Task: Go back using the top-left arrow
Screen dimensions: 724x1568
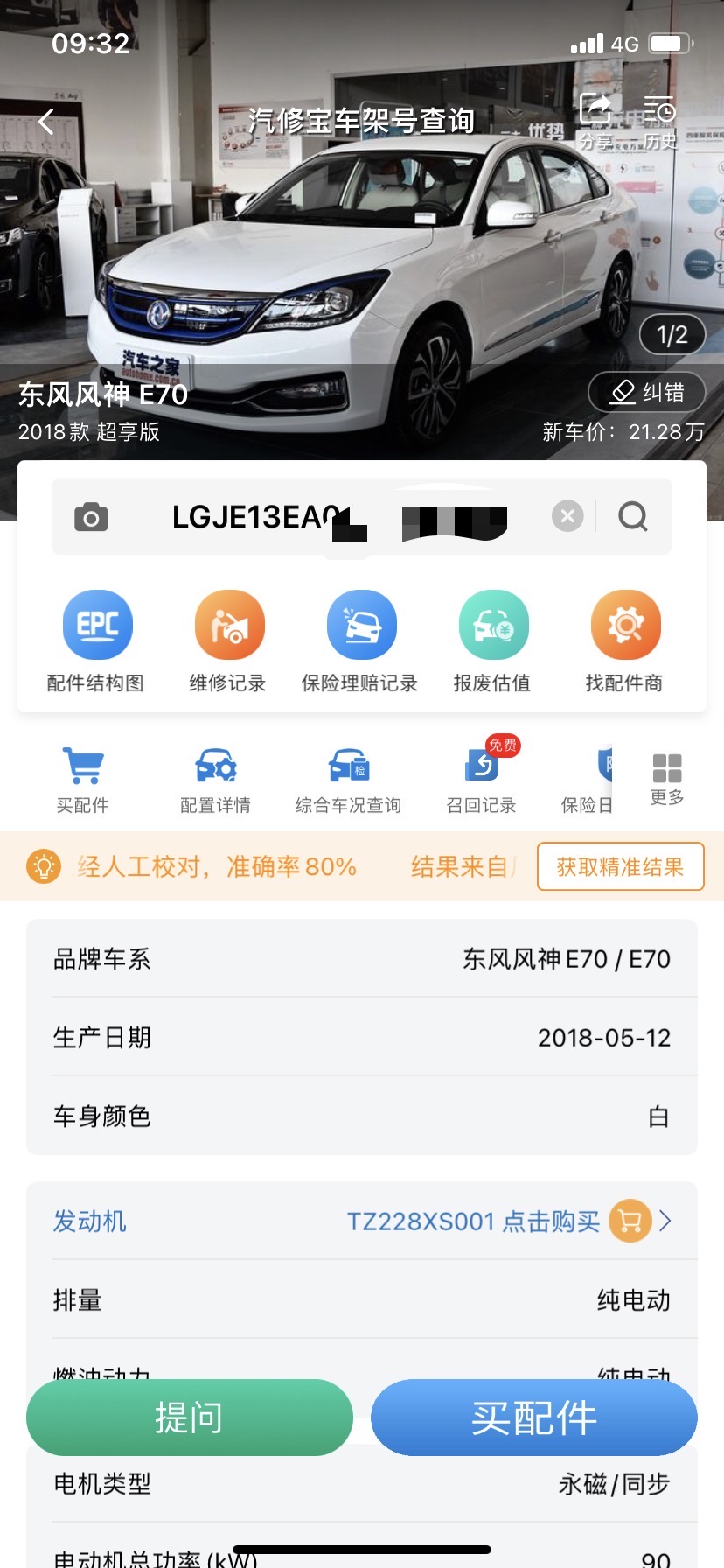Action: click(46, 121)
